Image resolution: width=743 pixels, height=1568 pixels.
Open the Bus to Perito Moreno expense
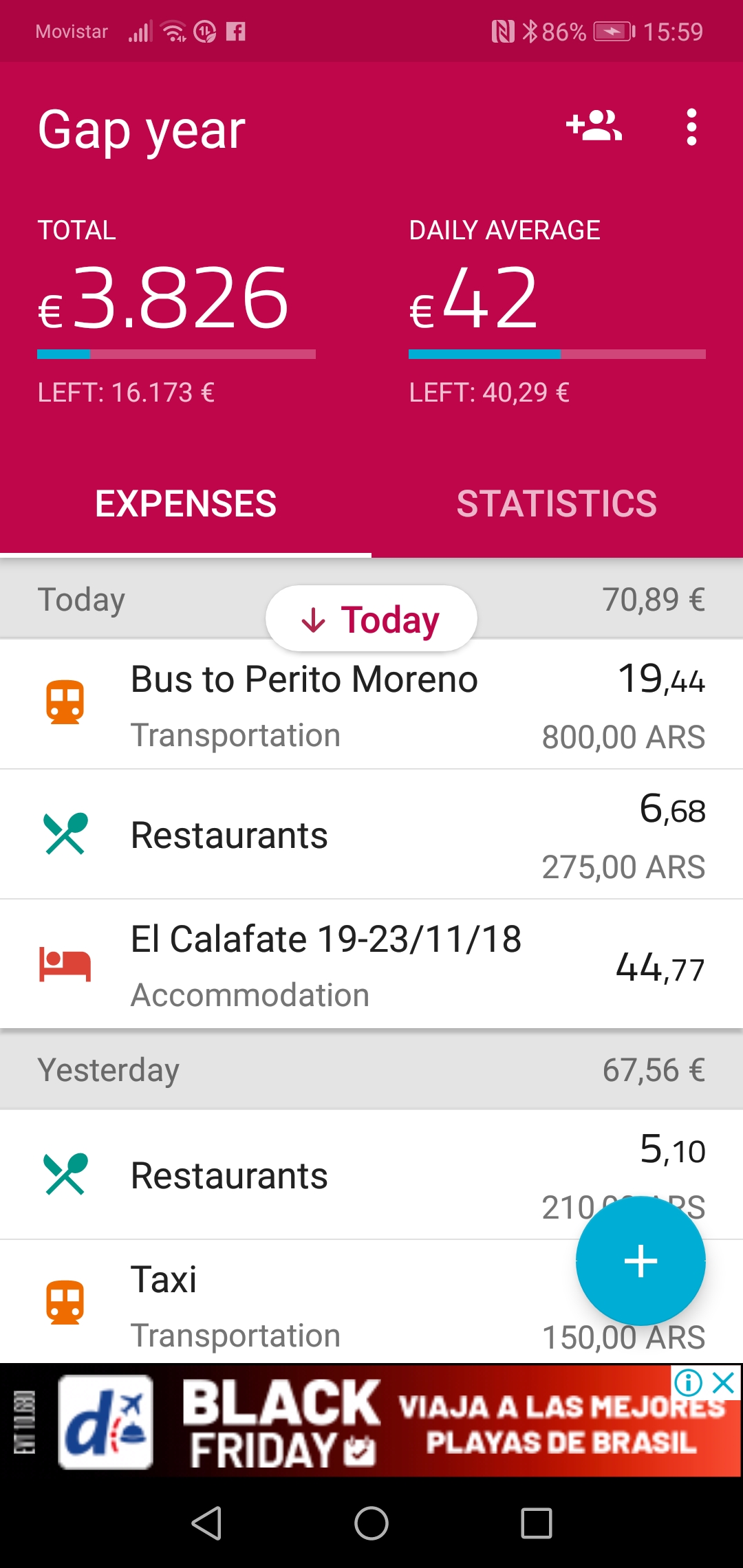[371, 704]
